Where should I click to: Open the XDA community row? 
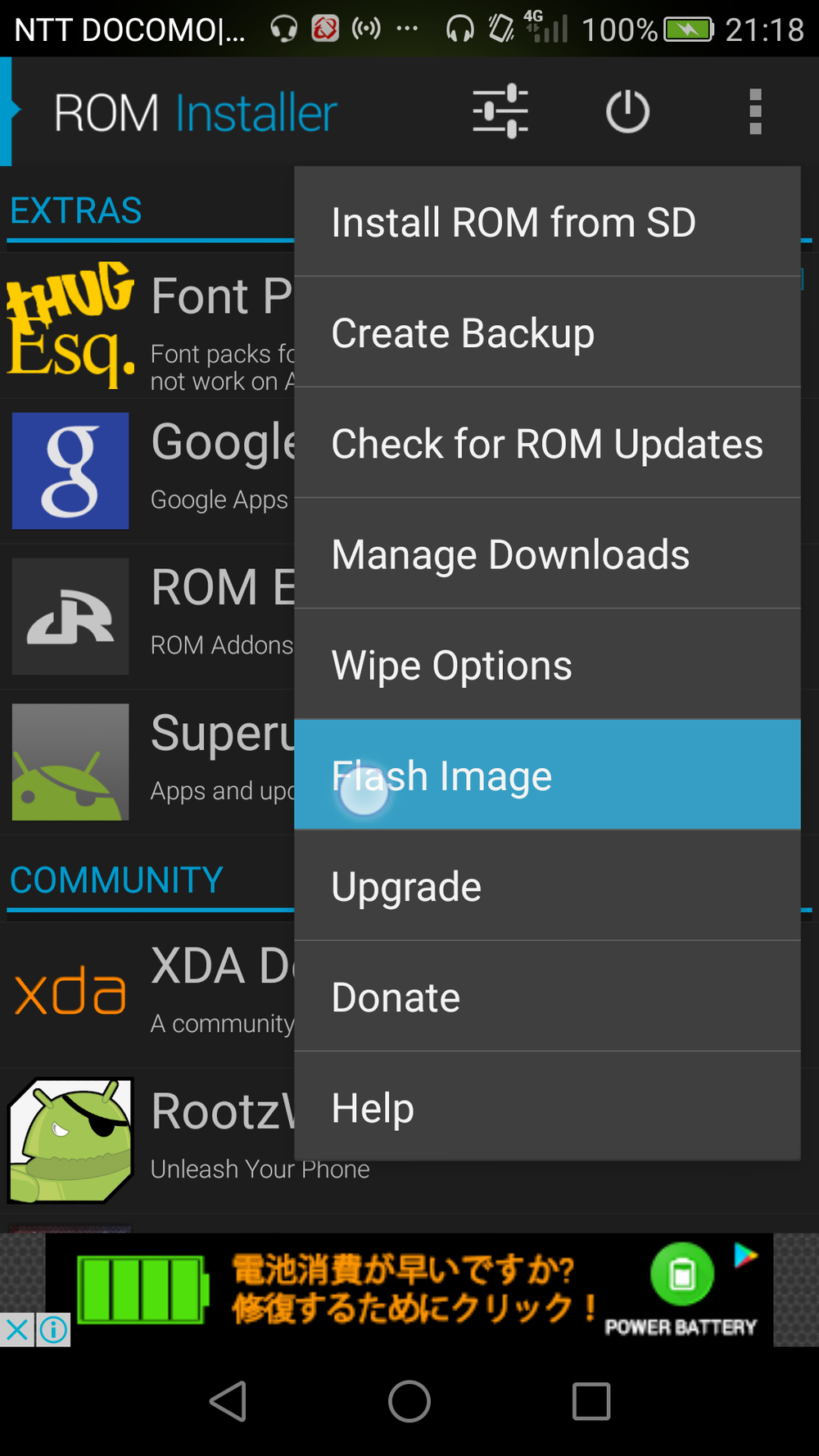click(x=147, y=993)
